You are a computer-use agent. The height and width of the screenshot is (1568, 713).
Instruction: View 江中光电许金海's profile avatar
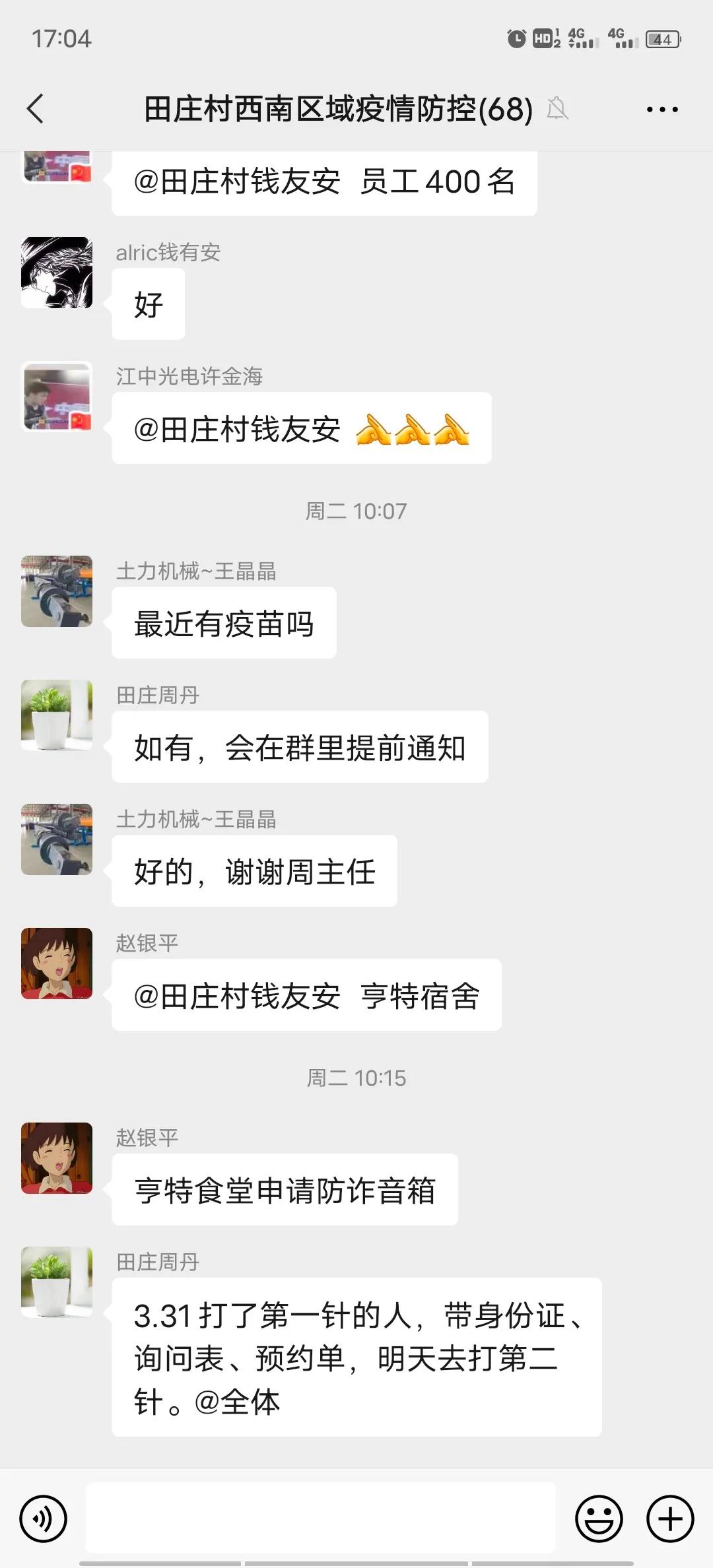point(57,397)
